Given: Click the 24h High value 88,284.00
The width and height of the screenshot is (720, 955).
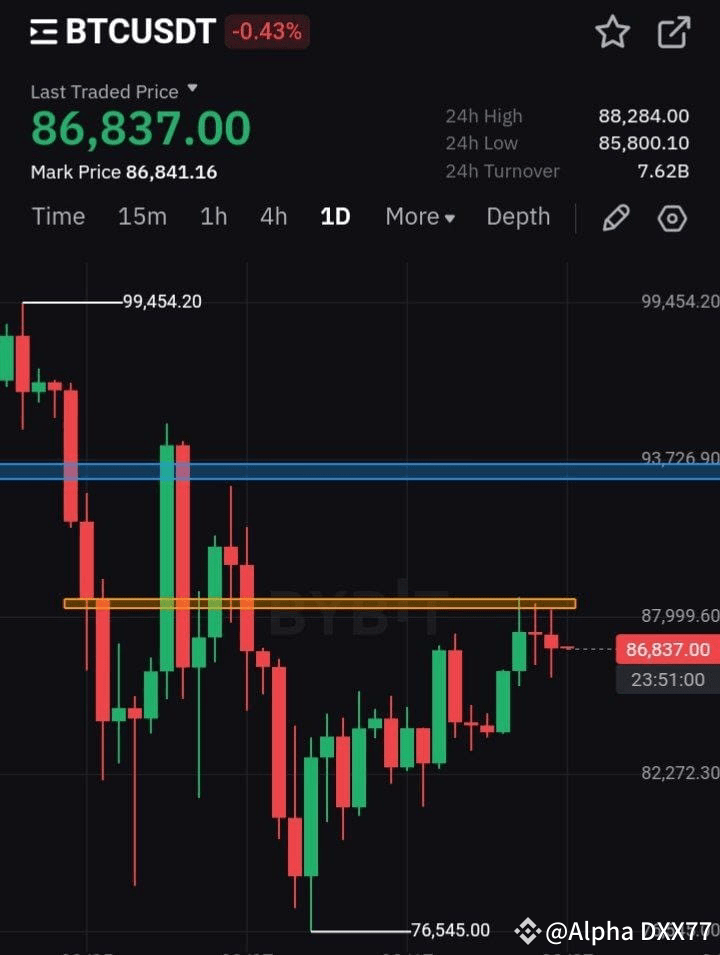Looking at the screenshot, I should pyautogui.click(x=647, y=116).
